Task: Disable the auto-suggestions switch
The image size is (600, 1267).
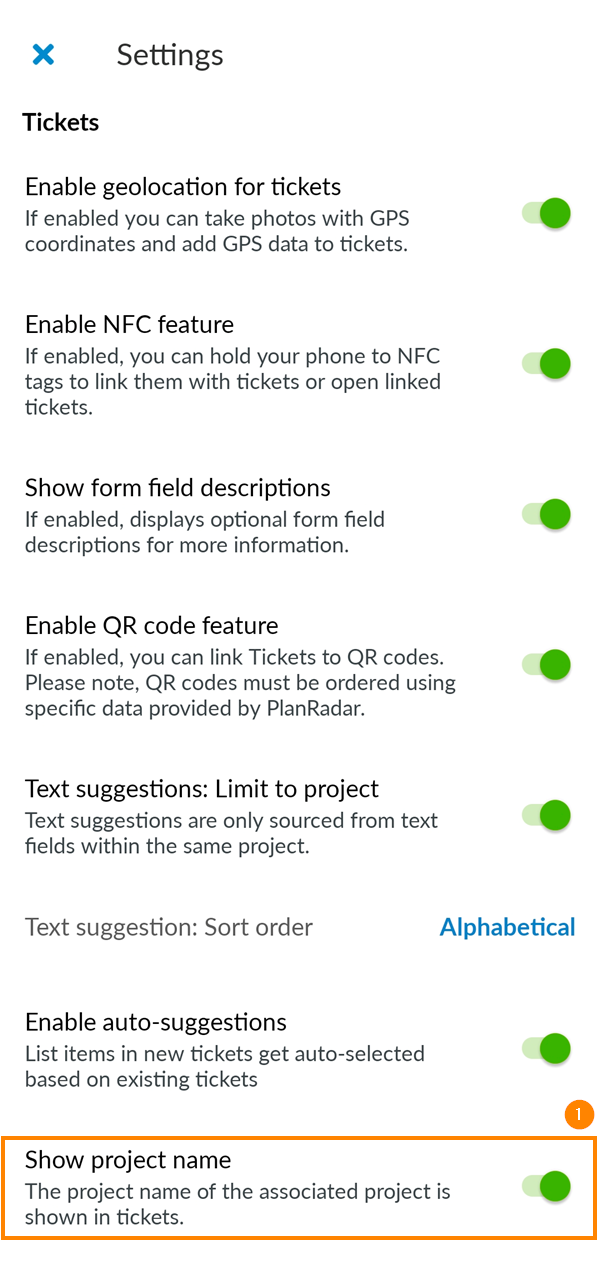Action: 546,1048
